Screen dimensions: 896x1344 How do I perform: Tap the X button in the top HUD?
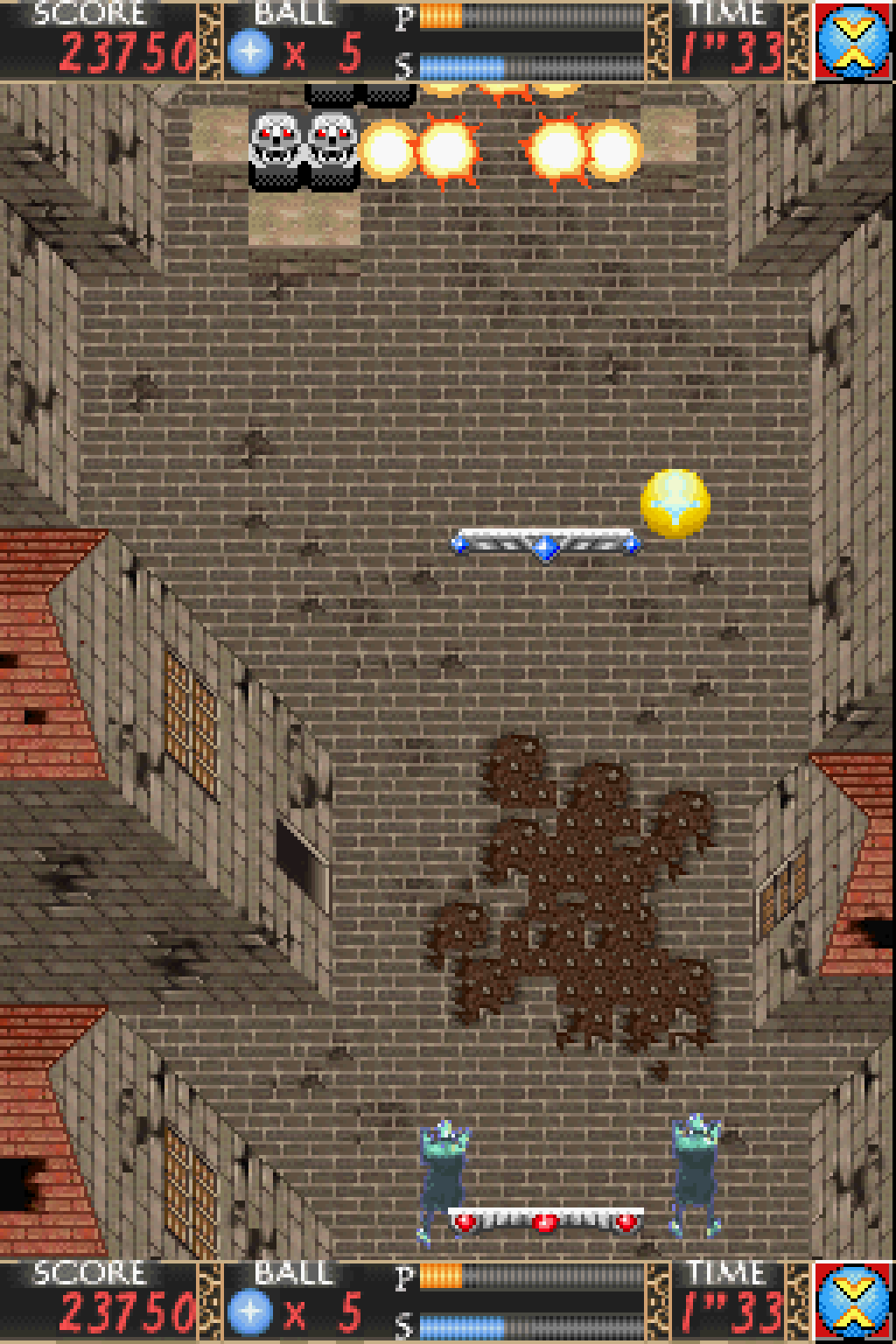(x=853, y=40)
